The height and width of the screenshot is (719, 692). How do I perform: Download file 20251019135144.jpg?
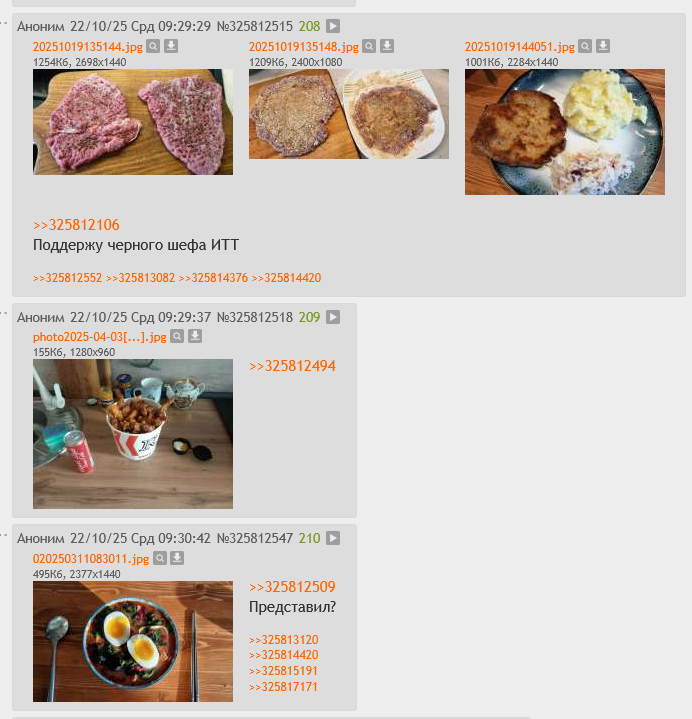coord(171,46)
